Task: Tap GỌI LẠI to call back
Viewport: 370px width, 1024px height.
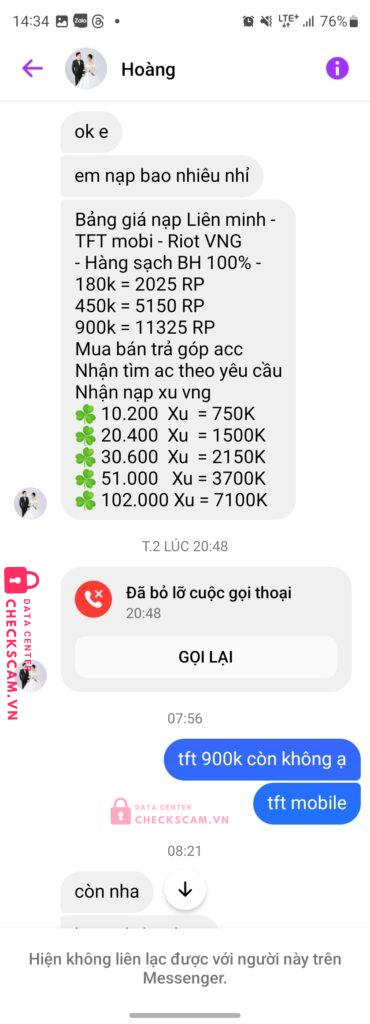Action: (206, 657)
